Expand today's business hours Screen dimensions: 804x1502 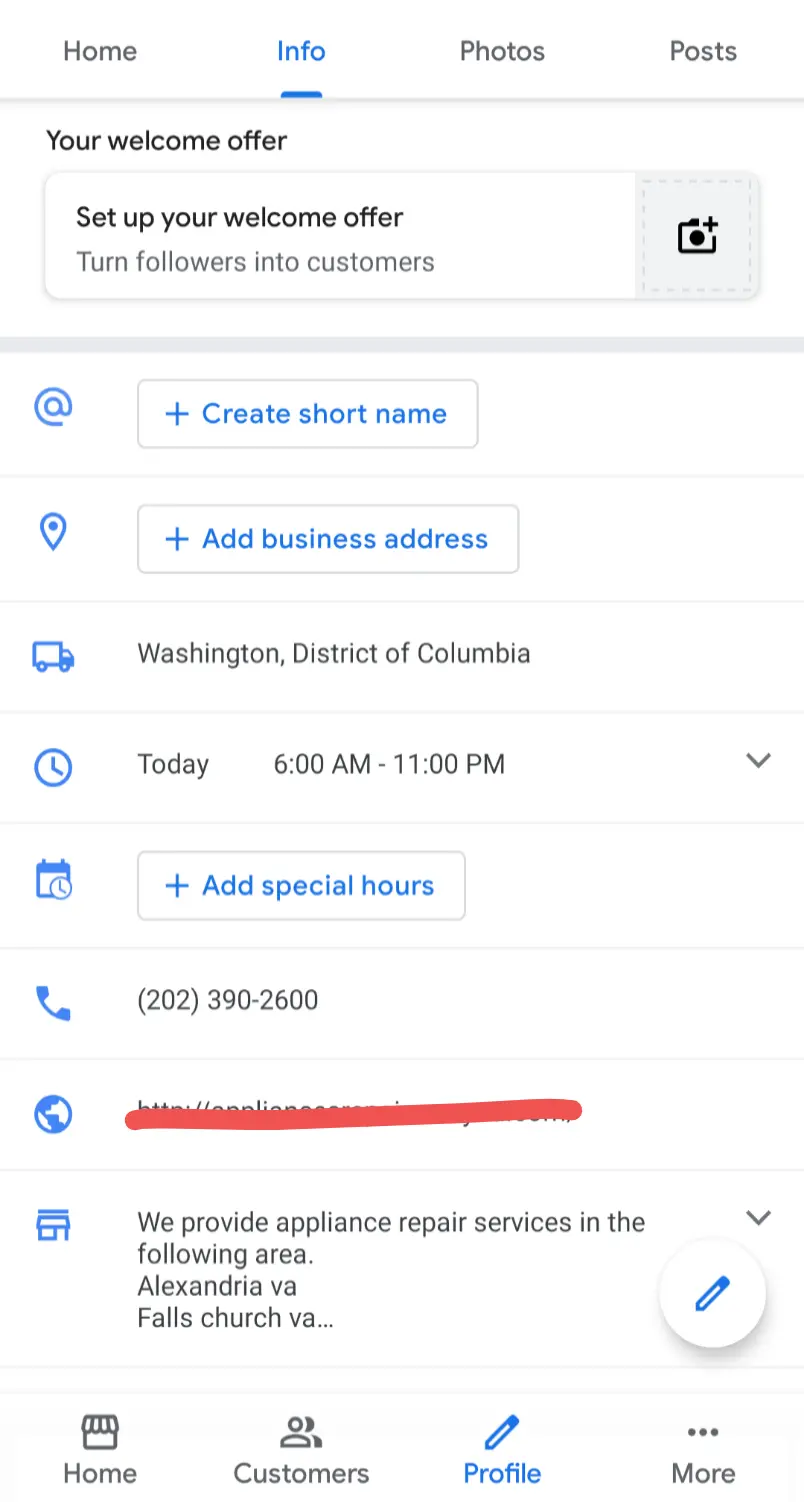(758, 762)
